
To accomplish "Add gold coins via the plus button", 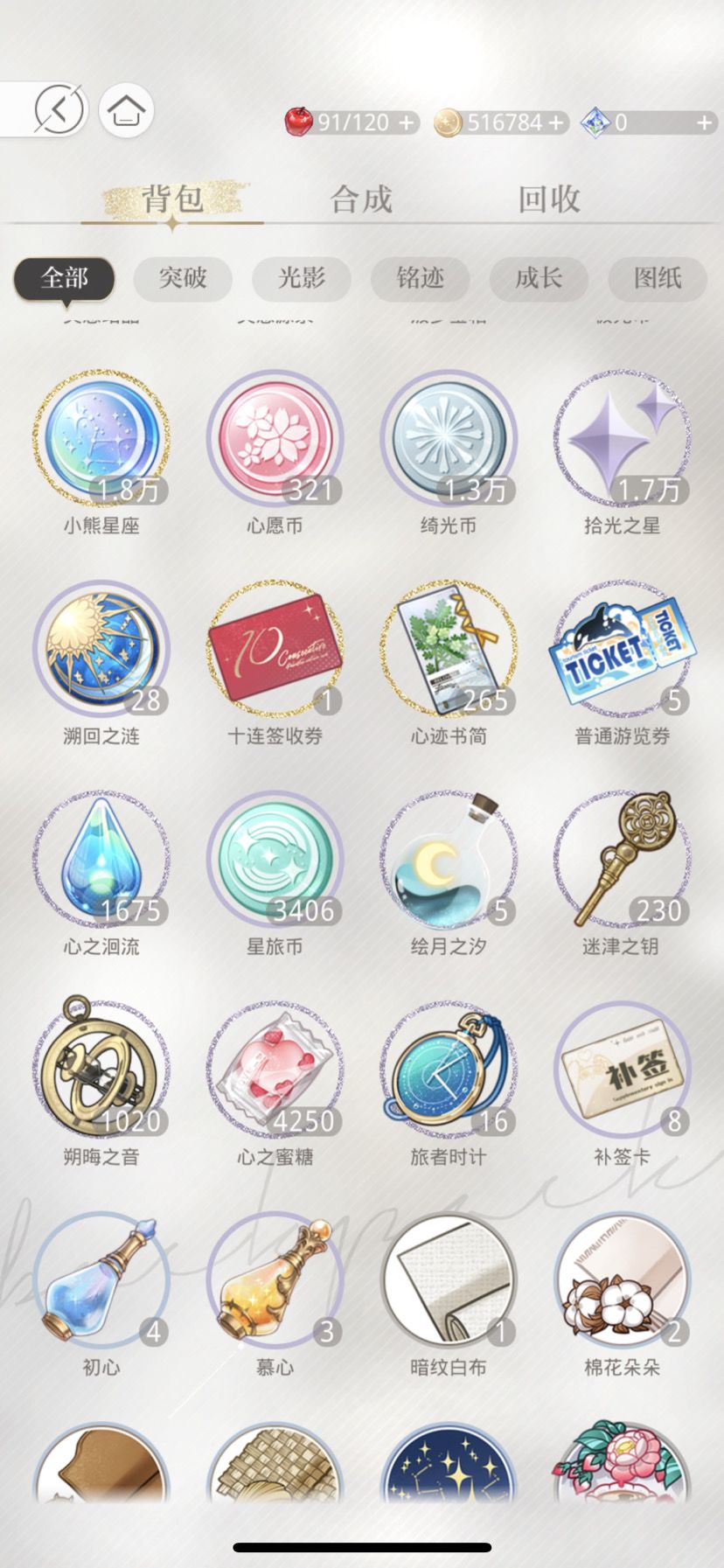I will pos(556,122).
